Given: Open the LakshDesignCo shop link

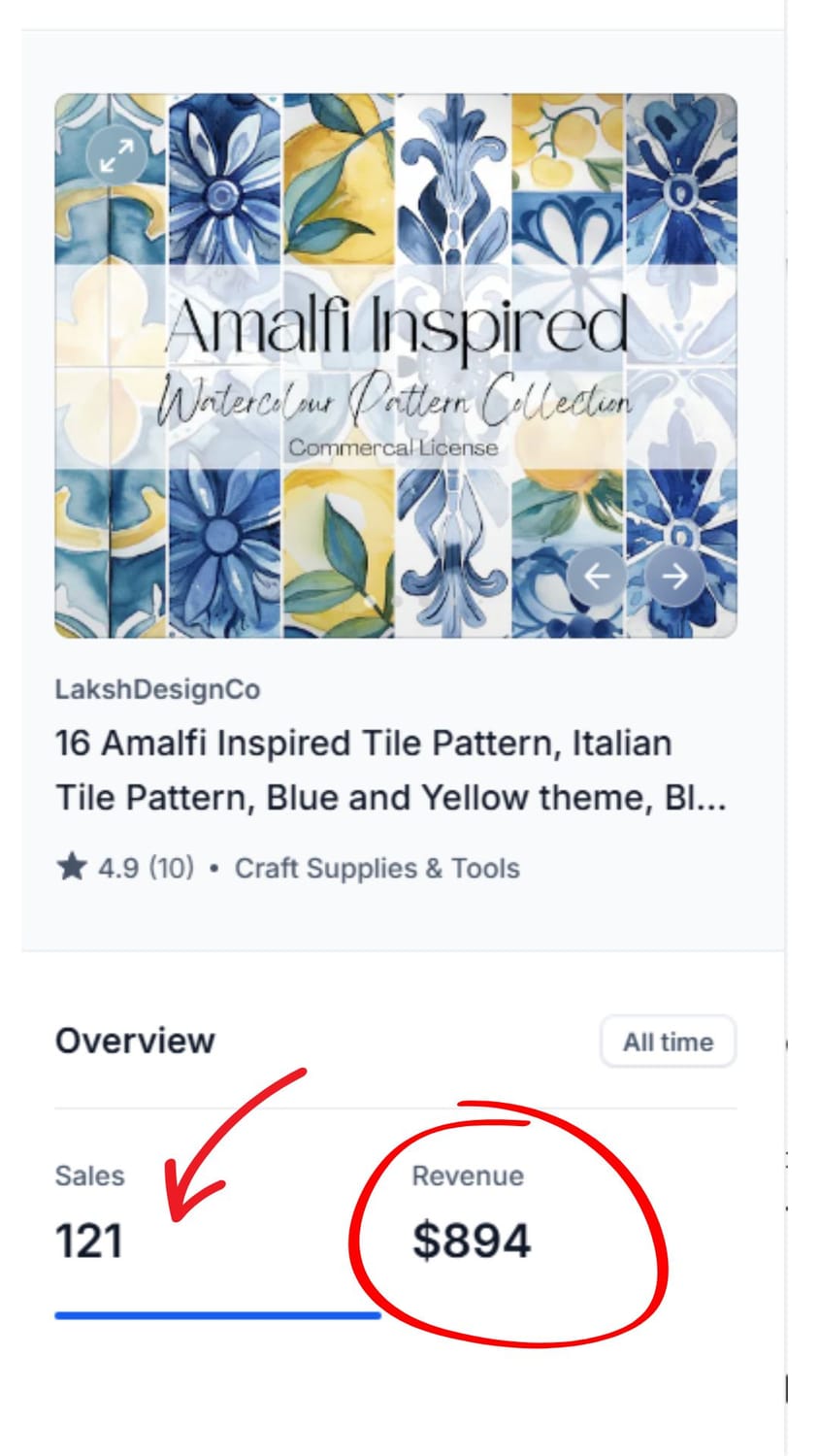Looking at the screenshot, I should 157,689.
